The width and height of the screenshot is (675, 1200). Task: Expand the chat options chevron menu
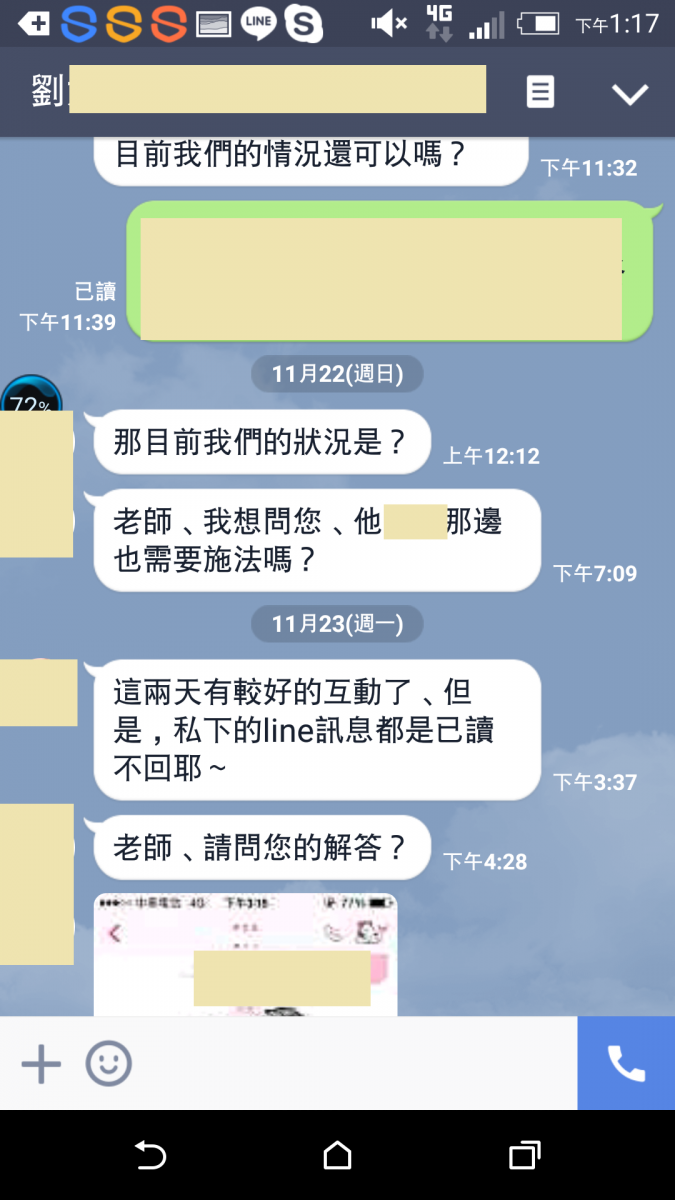629,94
